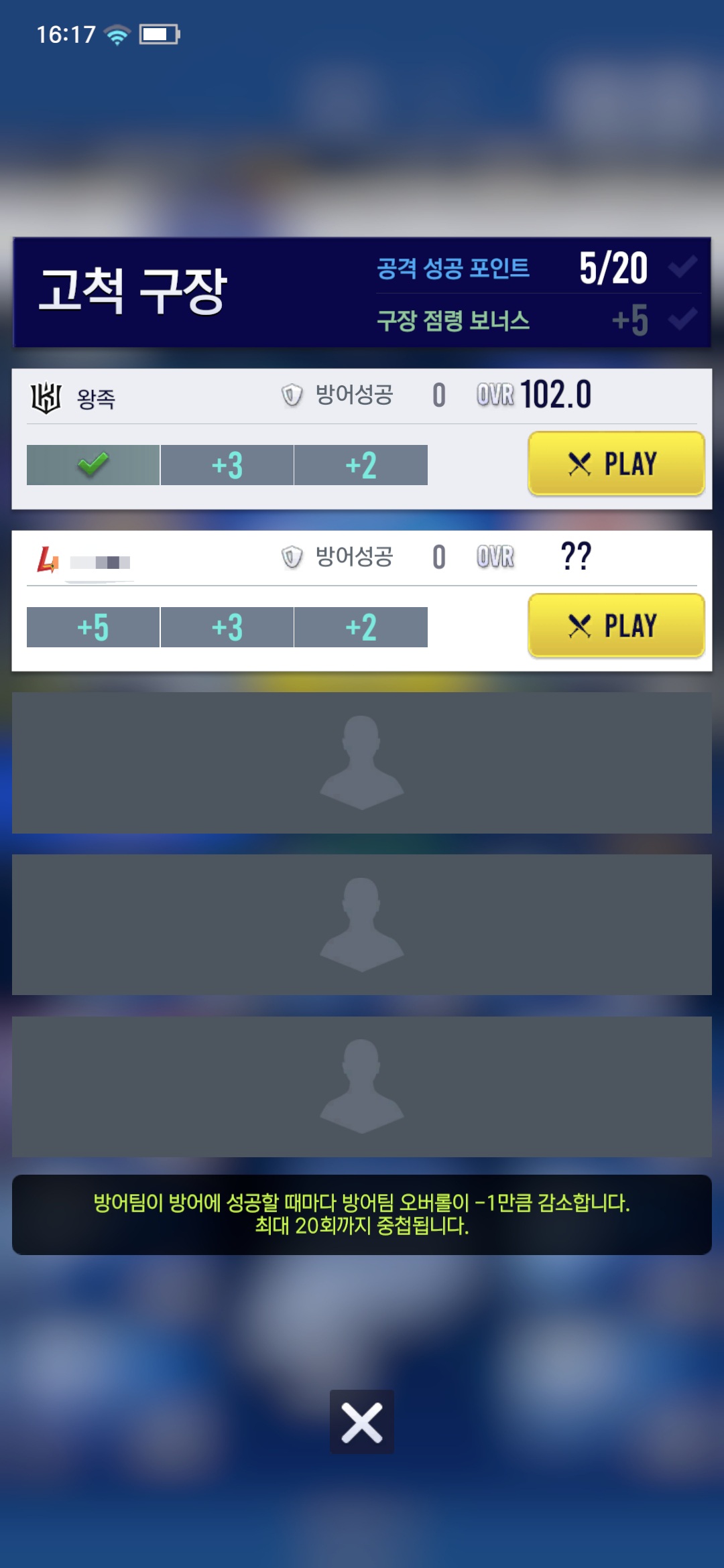Play against the 왕족 team

click(616, 464)
